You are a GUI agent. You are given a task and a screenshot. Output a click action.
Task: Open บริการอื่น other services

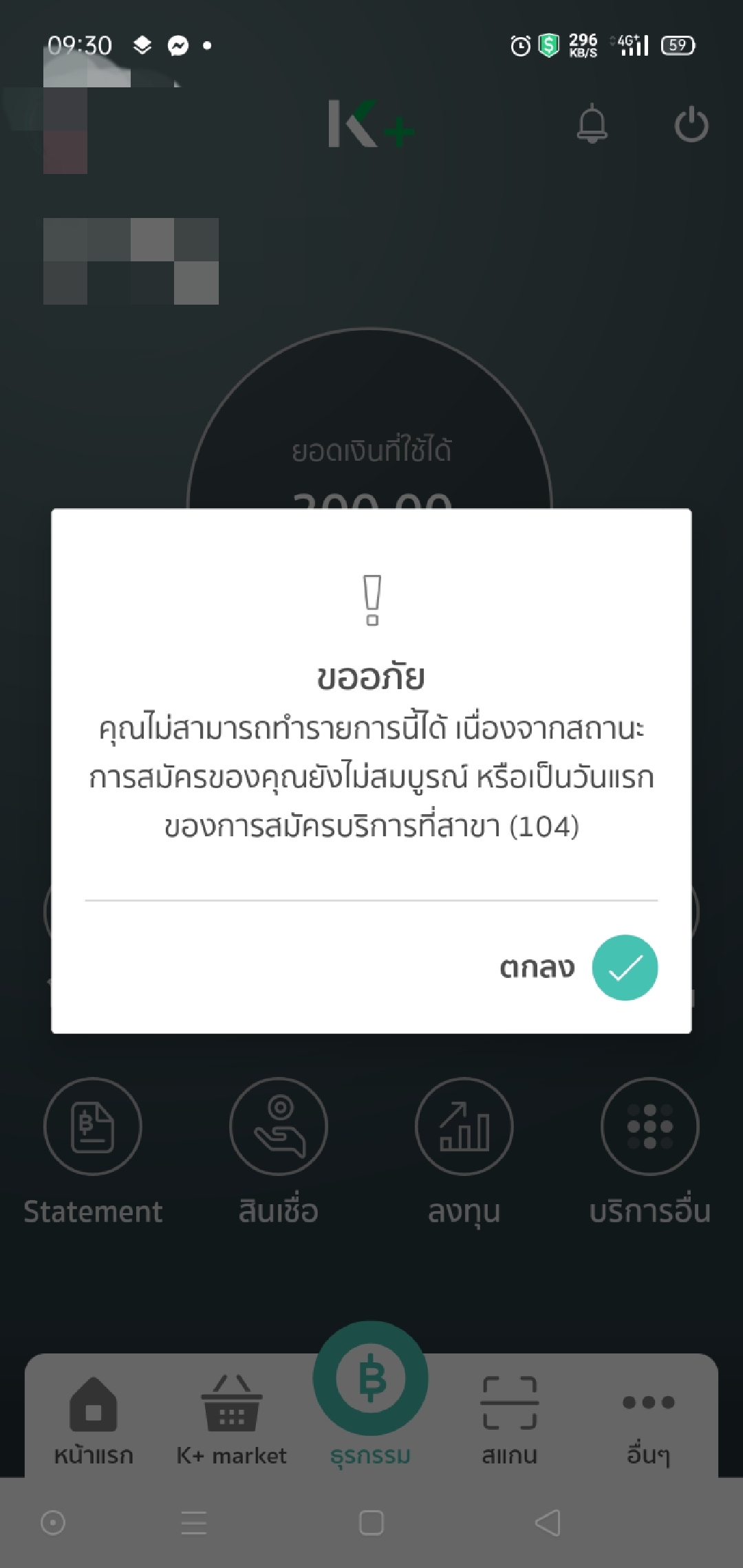pos(650,1126)
